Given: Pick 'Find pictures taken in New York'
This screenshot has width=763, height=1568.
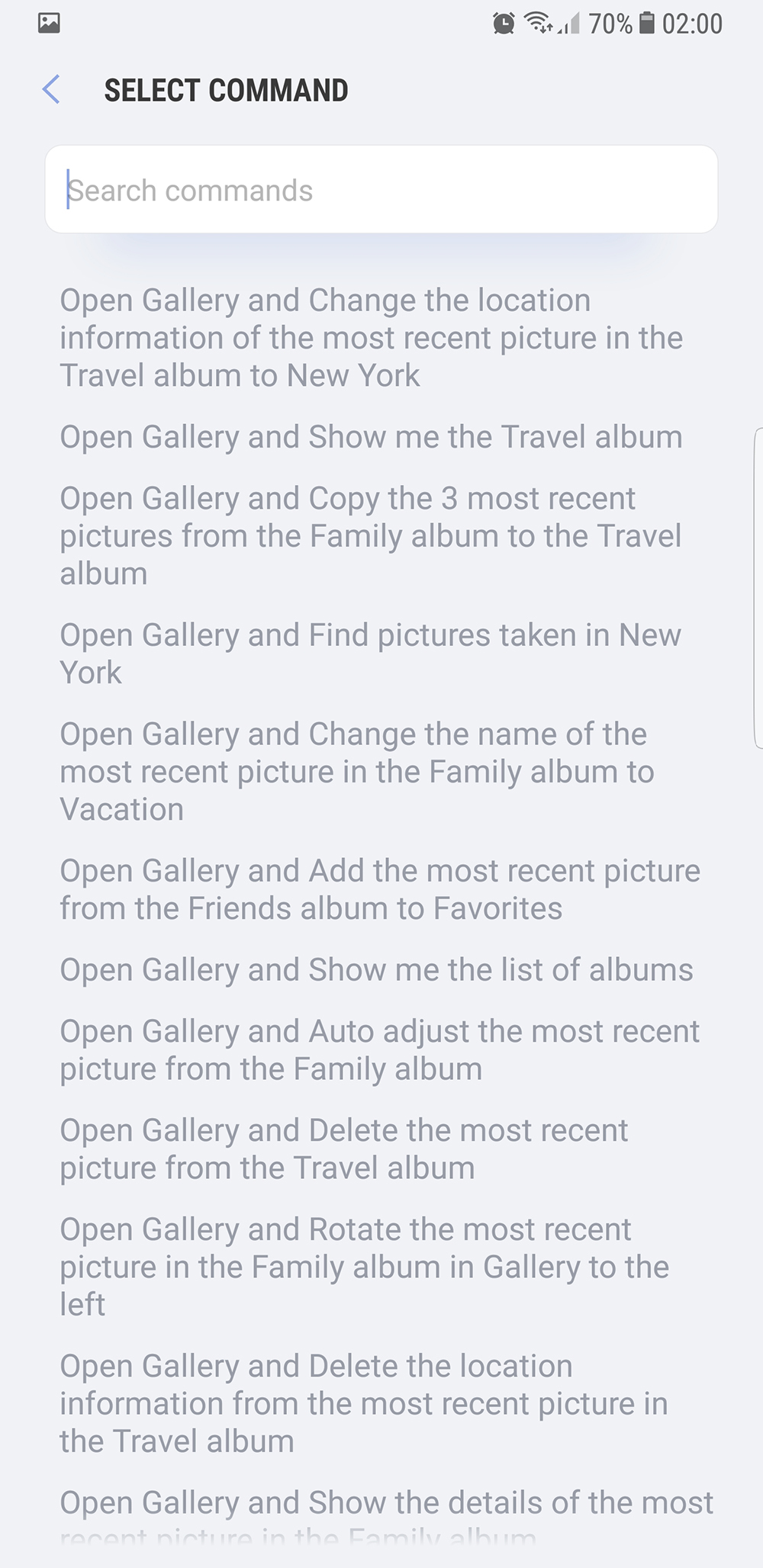Looking at the screenshot, I should tap(372, 654).
